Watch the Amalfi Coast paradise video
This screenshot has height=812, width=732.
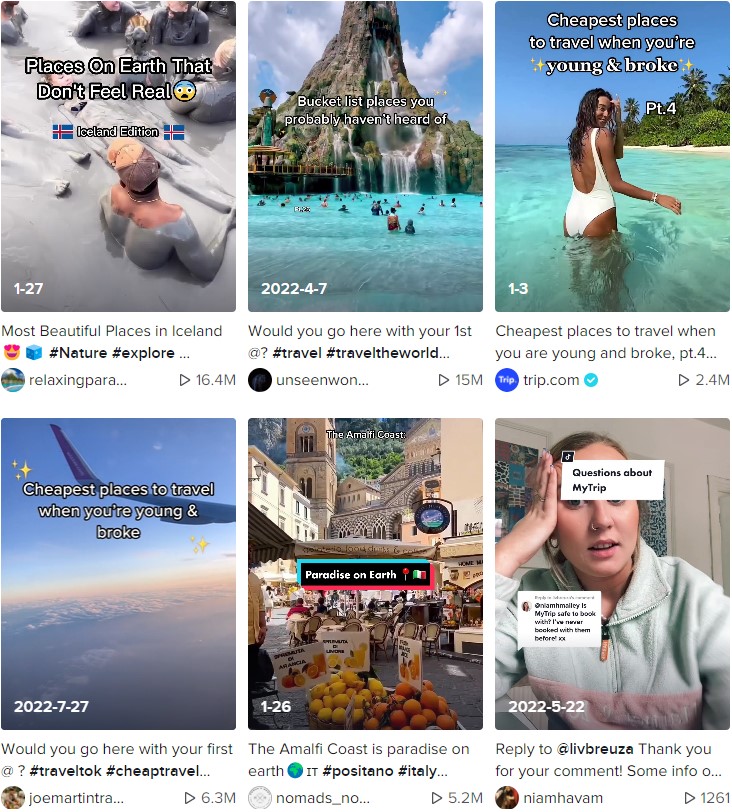pyautogui.click(x=365, y=574)
